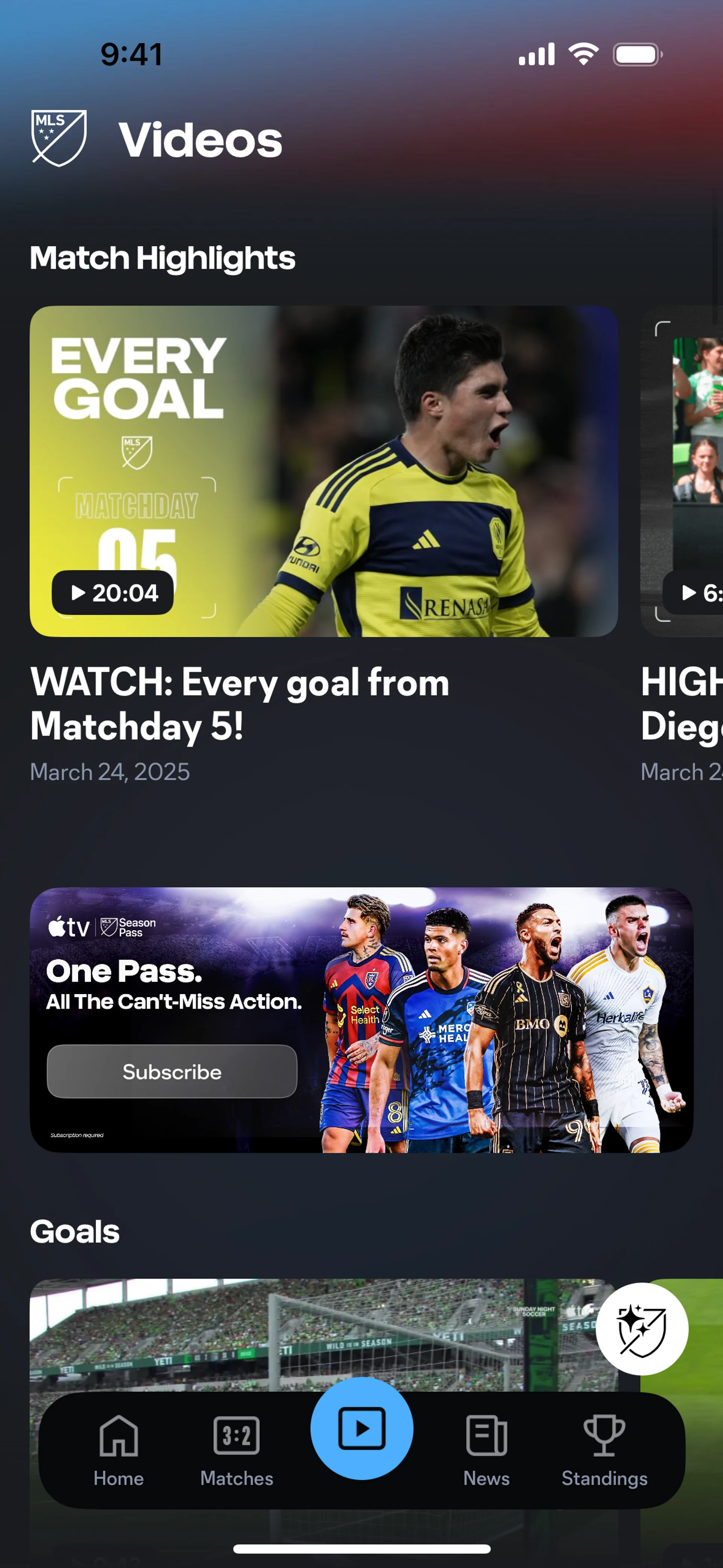Screen dimensions: 723x1568
Task: Select the center Videos play tab
Action: click(361, 1428)
